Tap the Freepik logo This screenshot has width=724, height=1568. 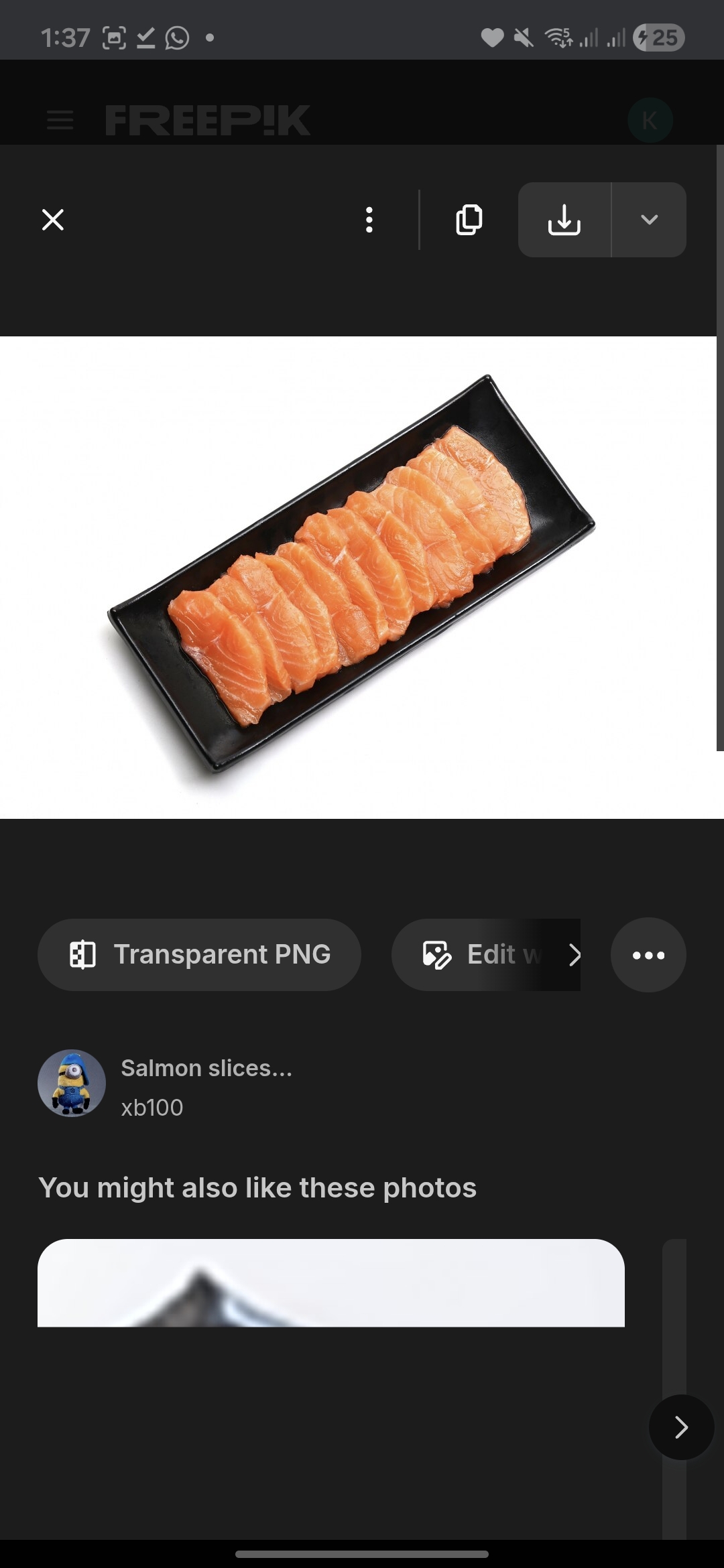206,119
